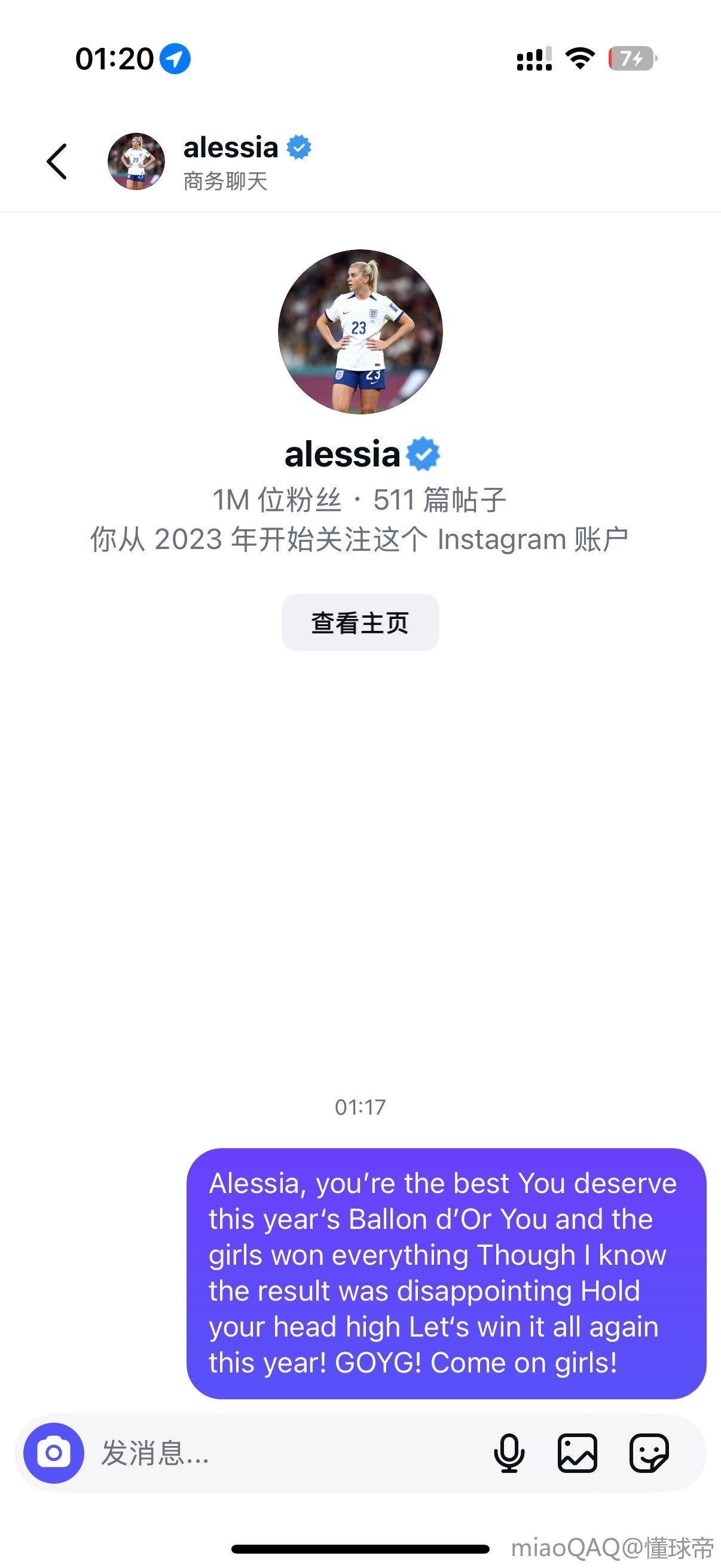The height and width of the screenshot is (1568, 721).
Task: Focus the 发消息 message input field
Action: tap(286, 1453)
